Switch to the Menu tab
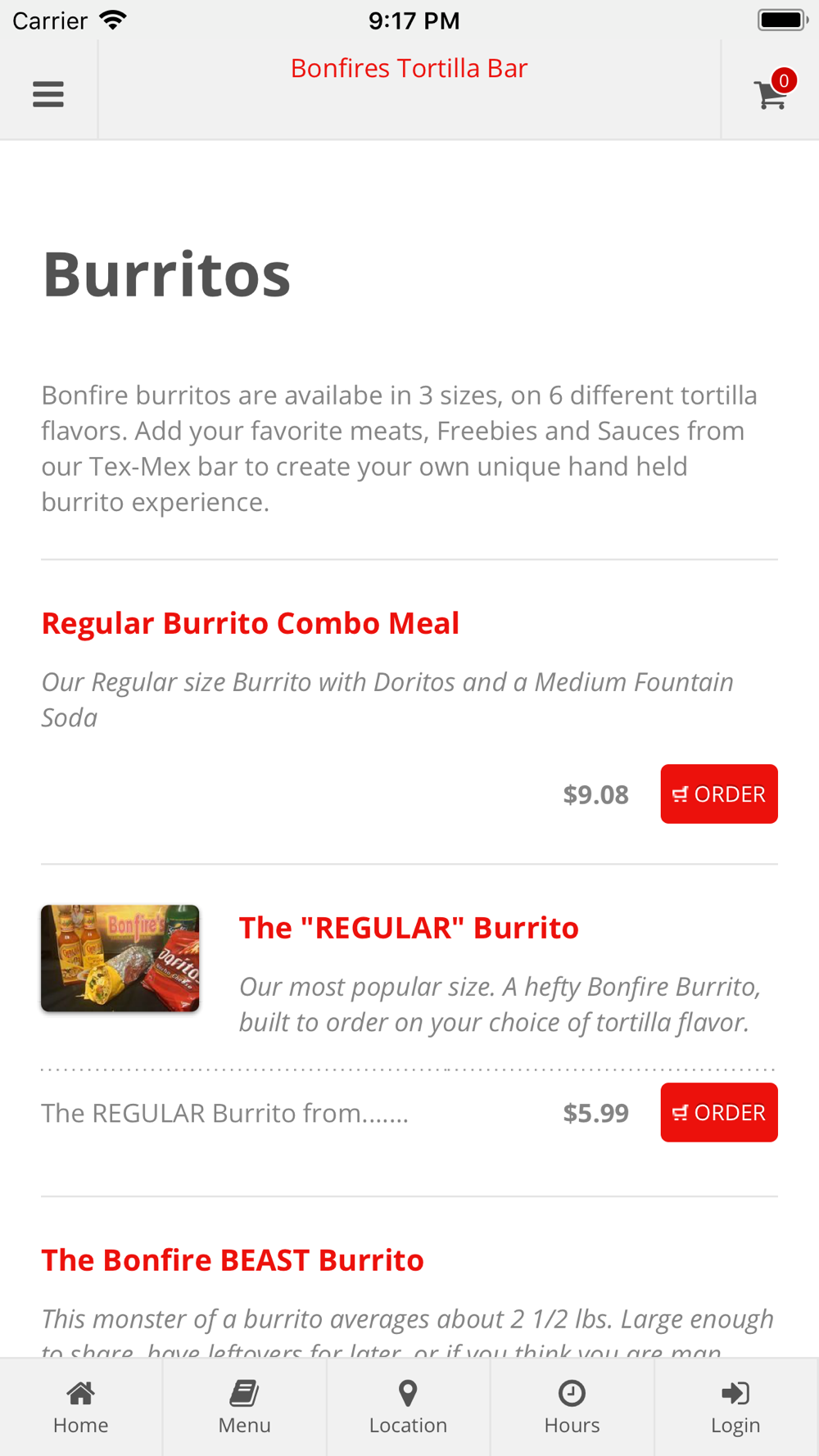 pyautogui.click(x=245, y=1407)
